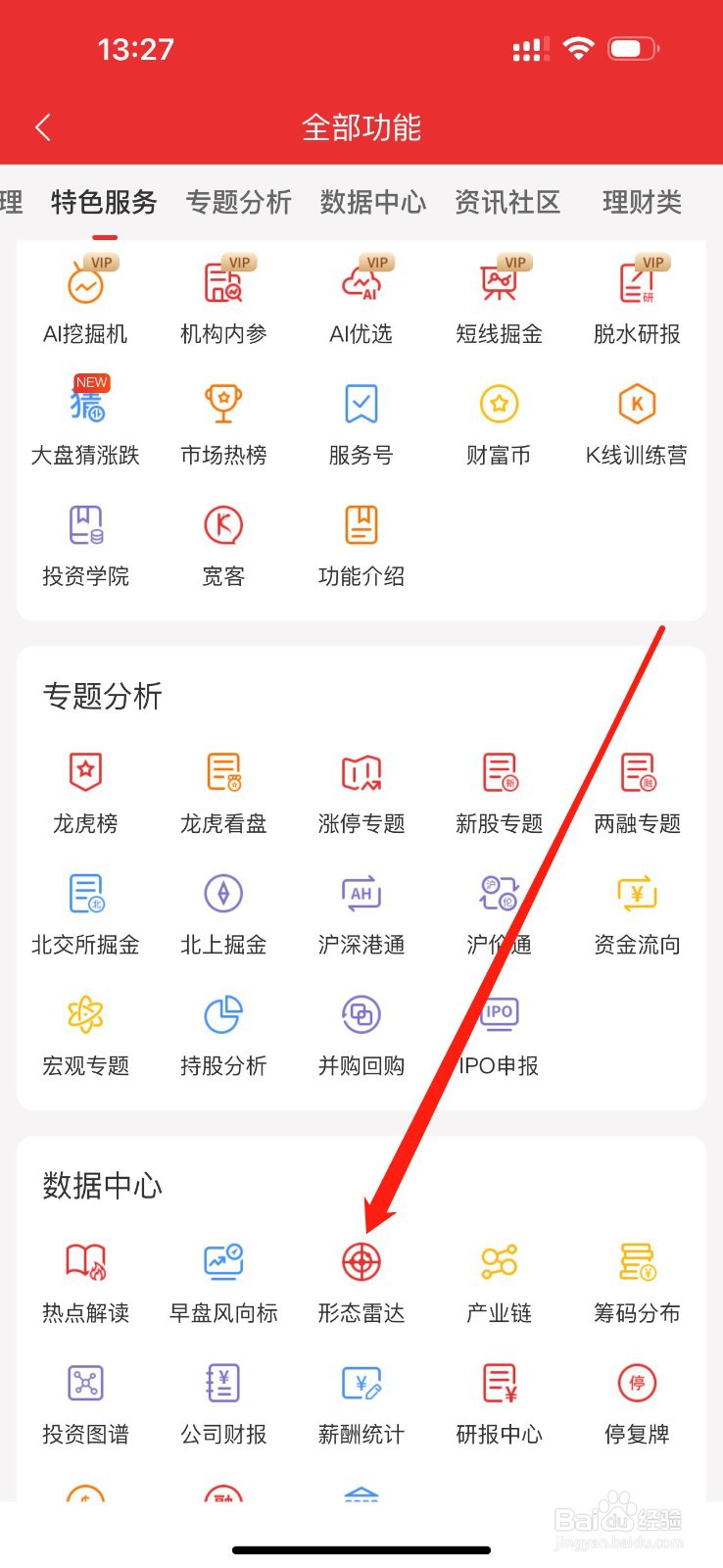Open 投资学院 investment academy
This screenshot has height=1568, width=723.
[x=86, y=537]
